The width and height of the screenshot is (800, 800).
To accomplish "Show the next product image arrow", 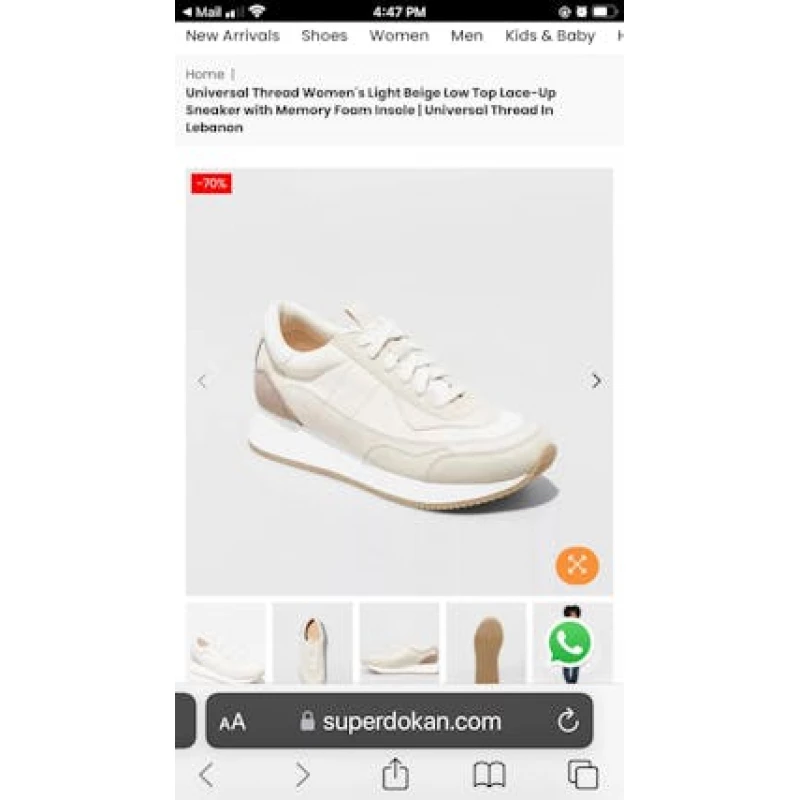I will tap(596, 381).
